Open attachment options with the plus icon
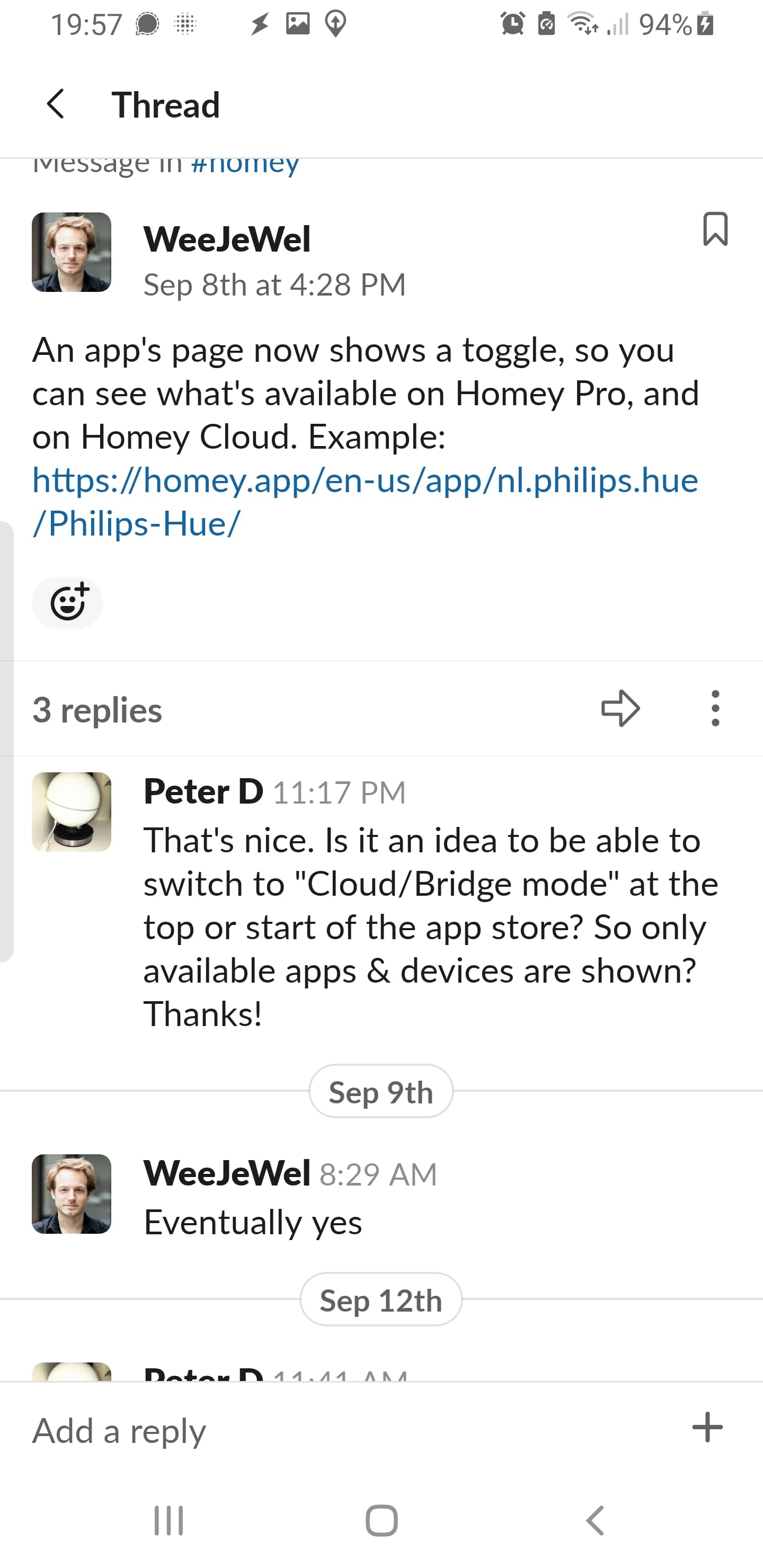Viewport: 763px width, 1568px height. [707, 1428]
